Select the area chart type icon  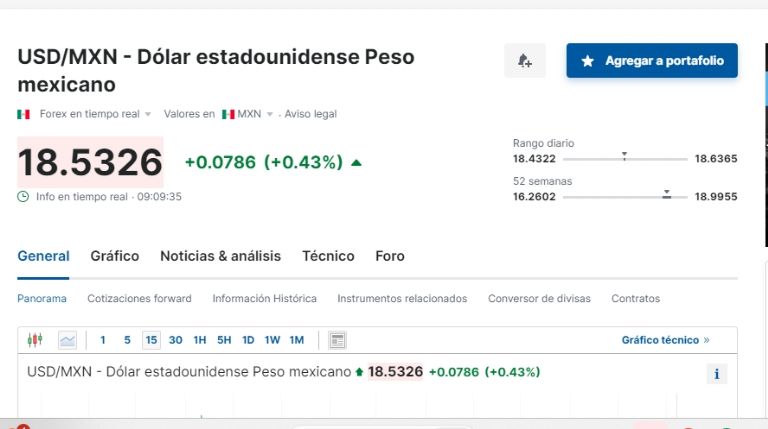point(67,340)
